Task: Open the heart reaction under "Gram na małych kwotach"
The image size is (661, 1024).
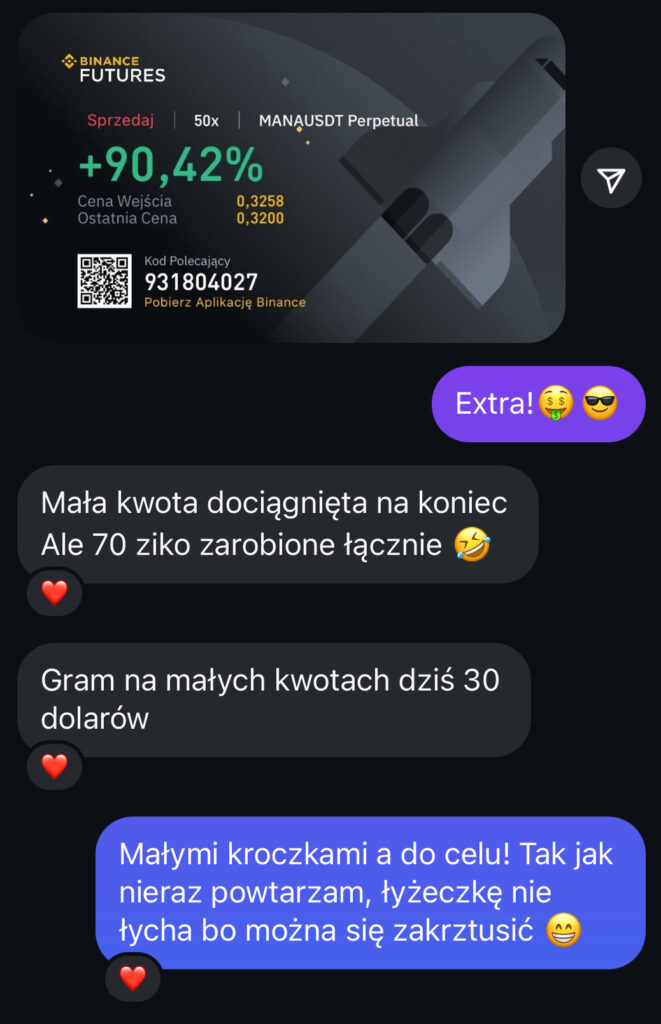Action: click(x=54, y=766)
